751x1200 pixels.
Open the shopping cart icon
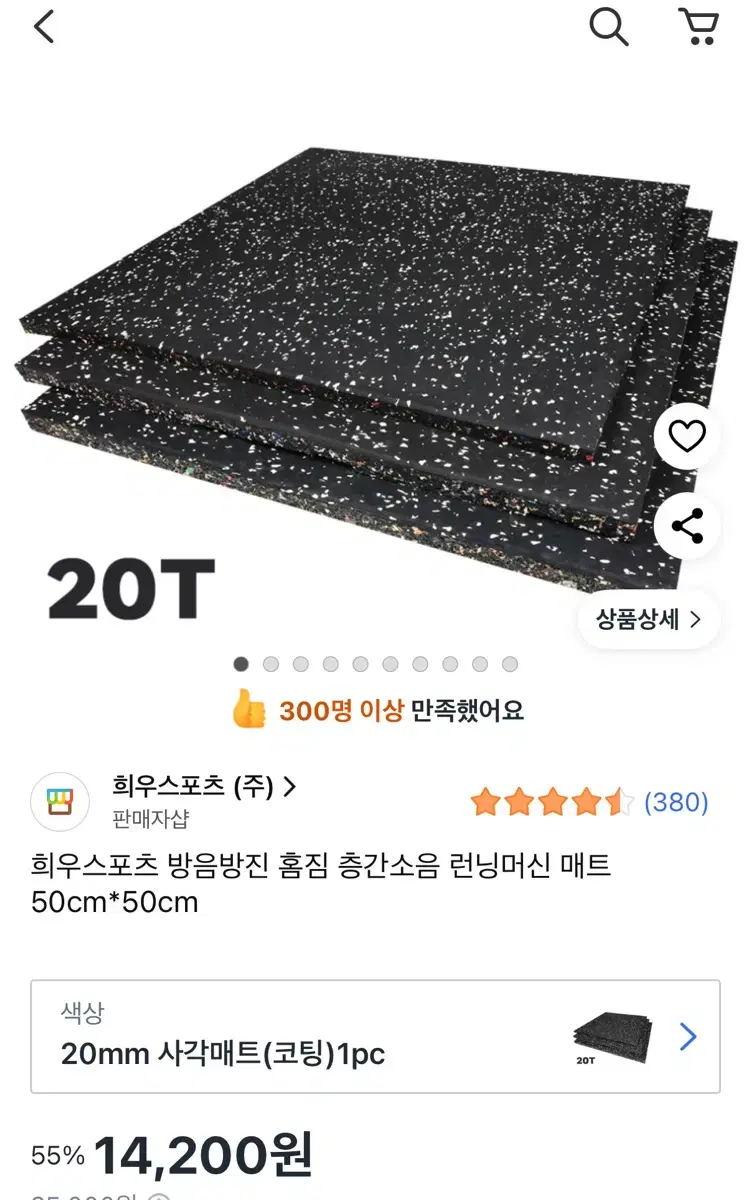[698, 28]
